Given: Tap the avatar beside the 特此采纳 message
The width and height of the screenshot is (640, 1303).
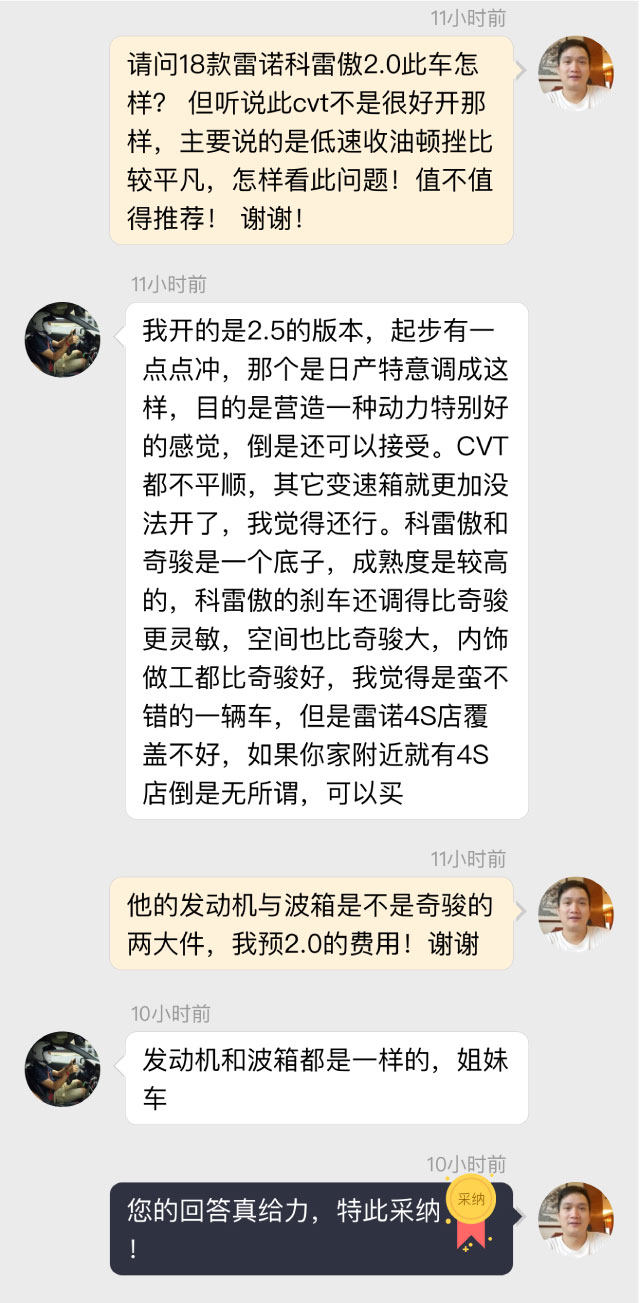Looking at the screenshot, I should click(576, 1219).
